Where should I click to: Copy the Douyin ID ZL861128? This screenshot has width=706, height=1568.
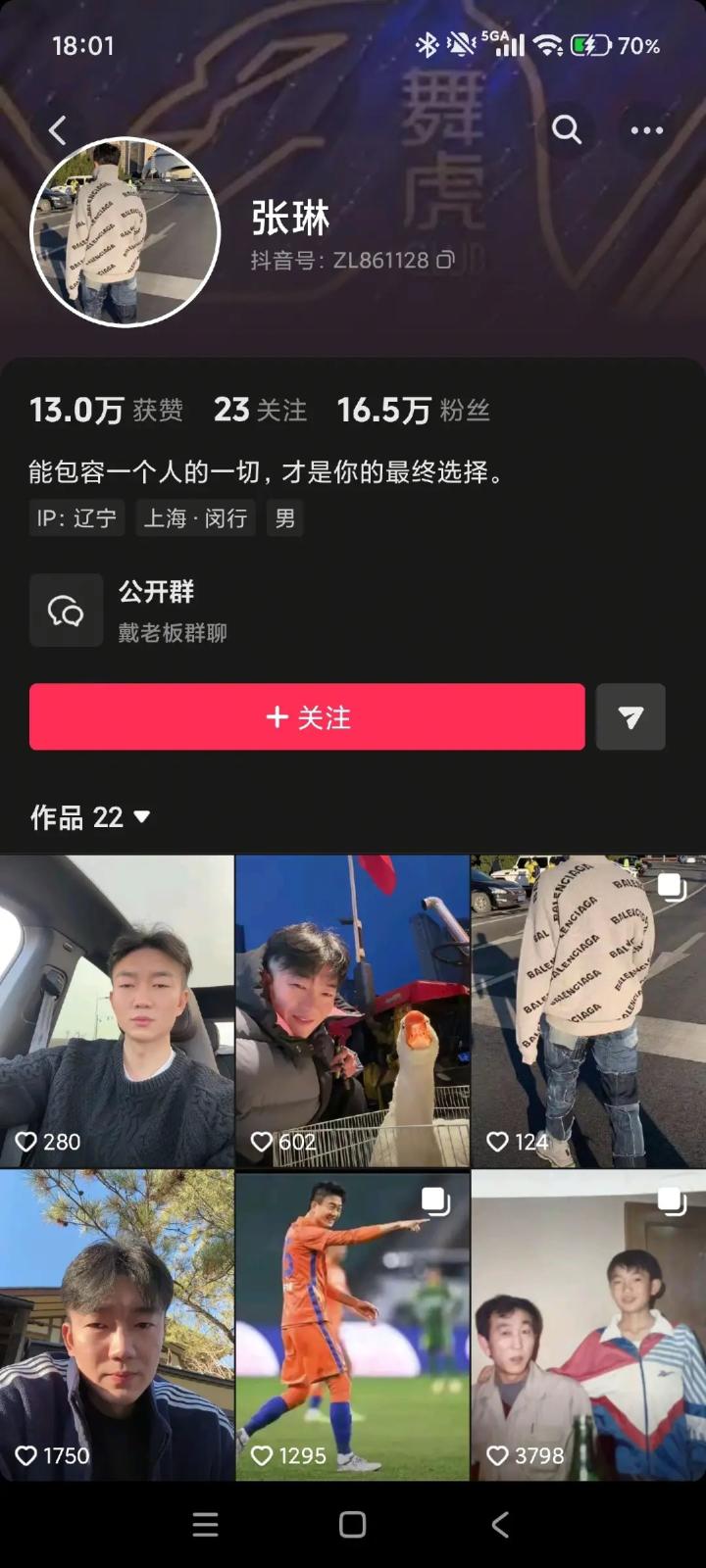[x=446, y=260]
